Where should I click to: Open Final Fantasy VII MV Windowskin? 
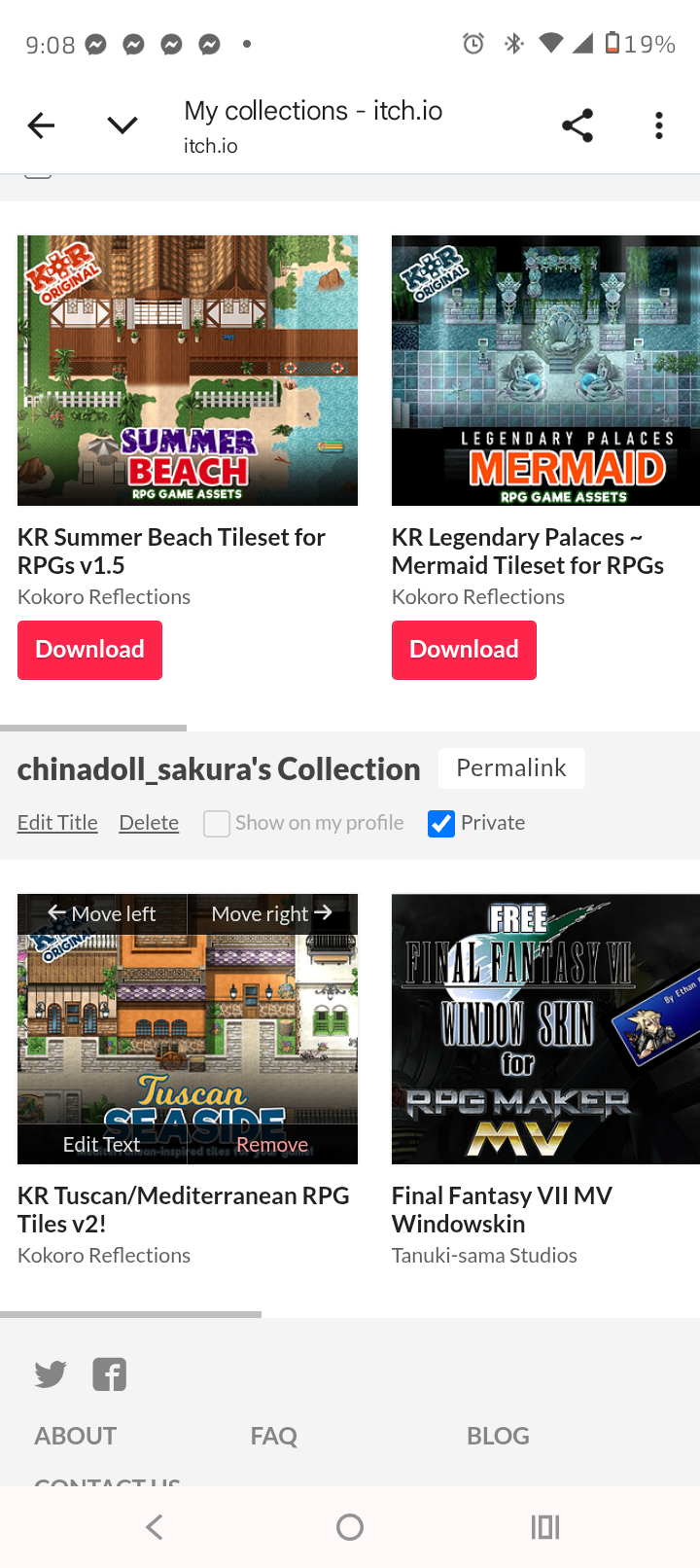click(502, 1209)
